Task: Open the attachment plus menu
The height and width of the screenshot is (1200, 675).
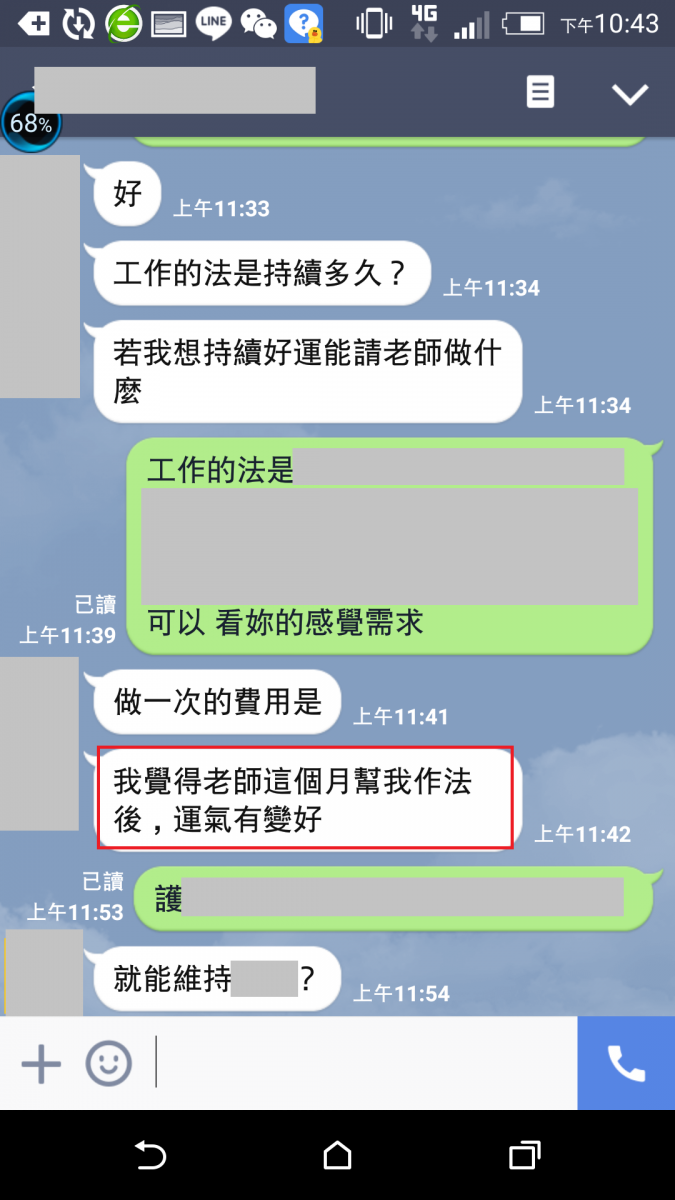Action: (41, 1064)
